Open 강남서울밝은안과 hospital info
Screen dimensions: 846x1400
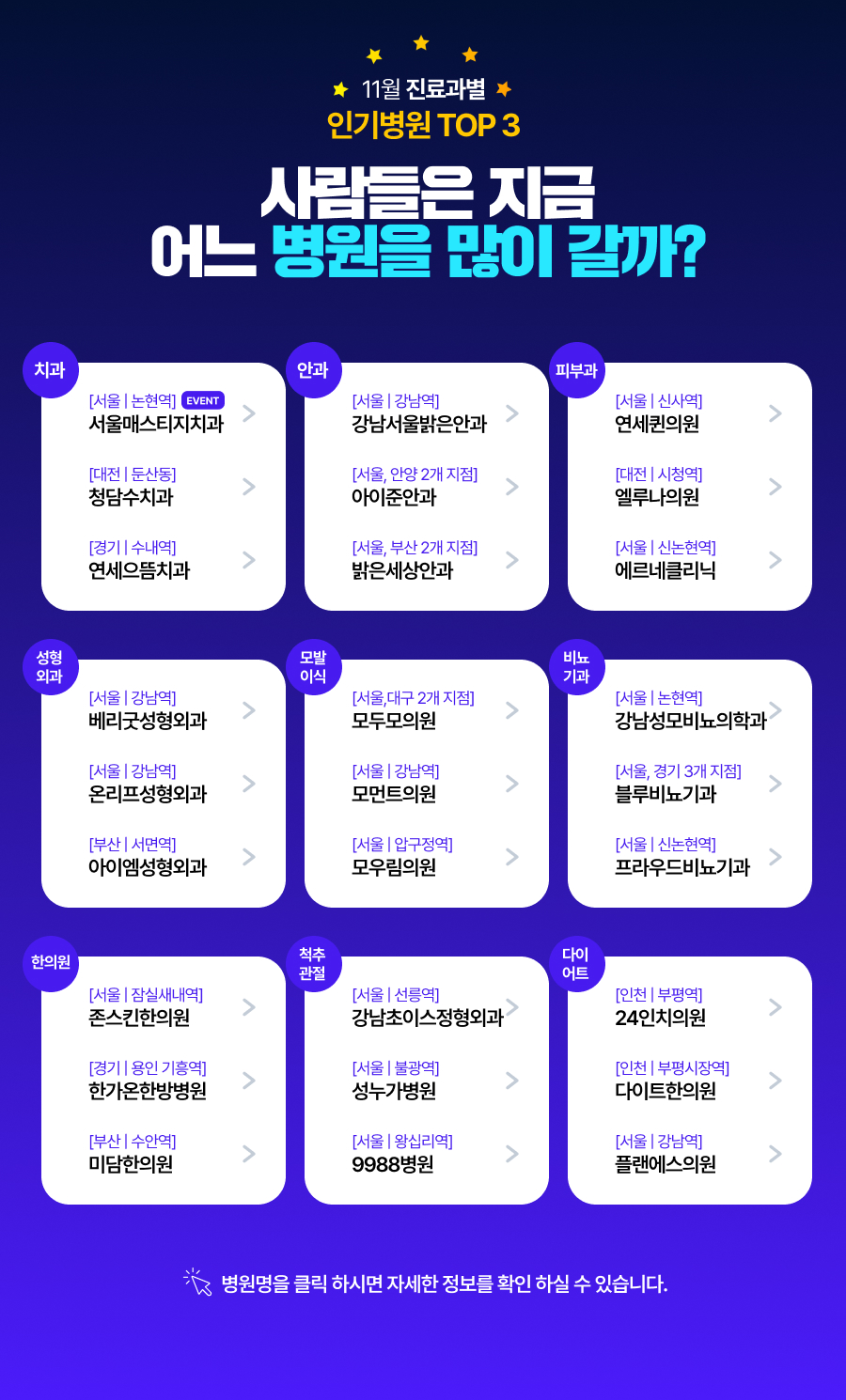coord(419,424)
